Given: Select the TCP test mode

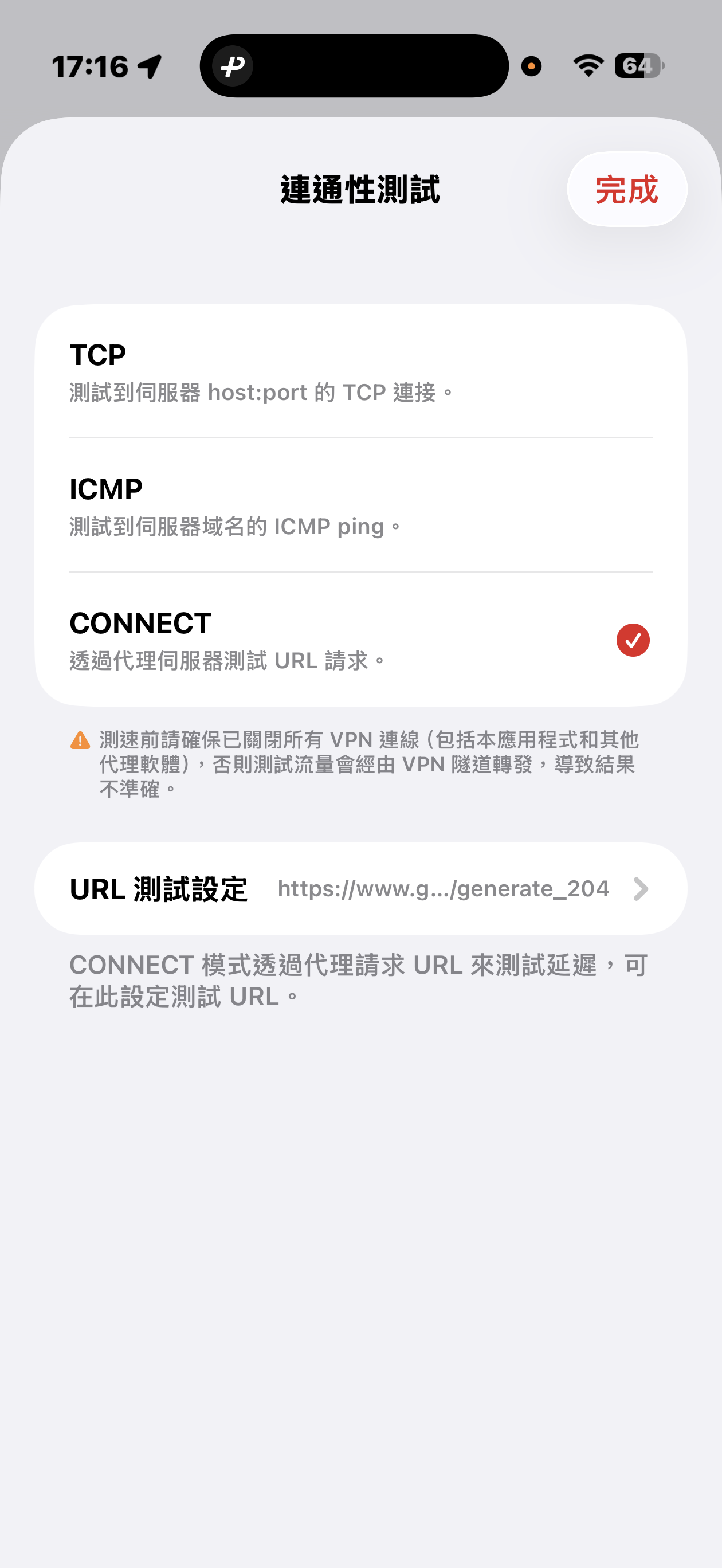Looking at the screenshot, I should coord(360,371).
